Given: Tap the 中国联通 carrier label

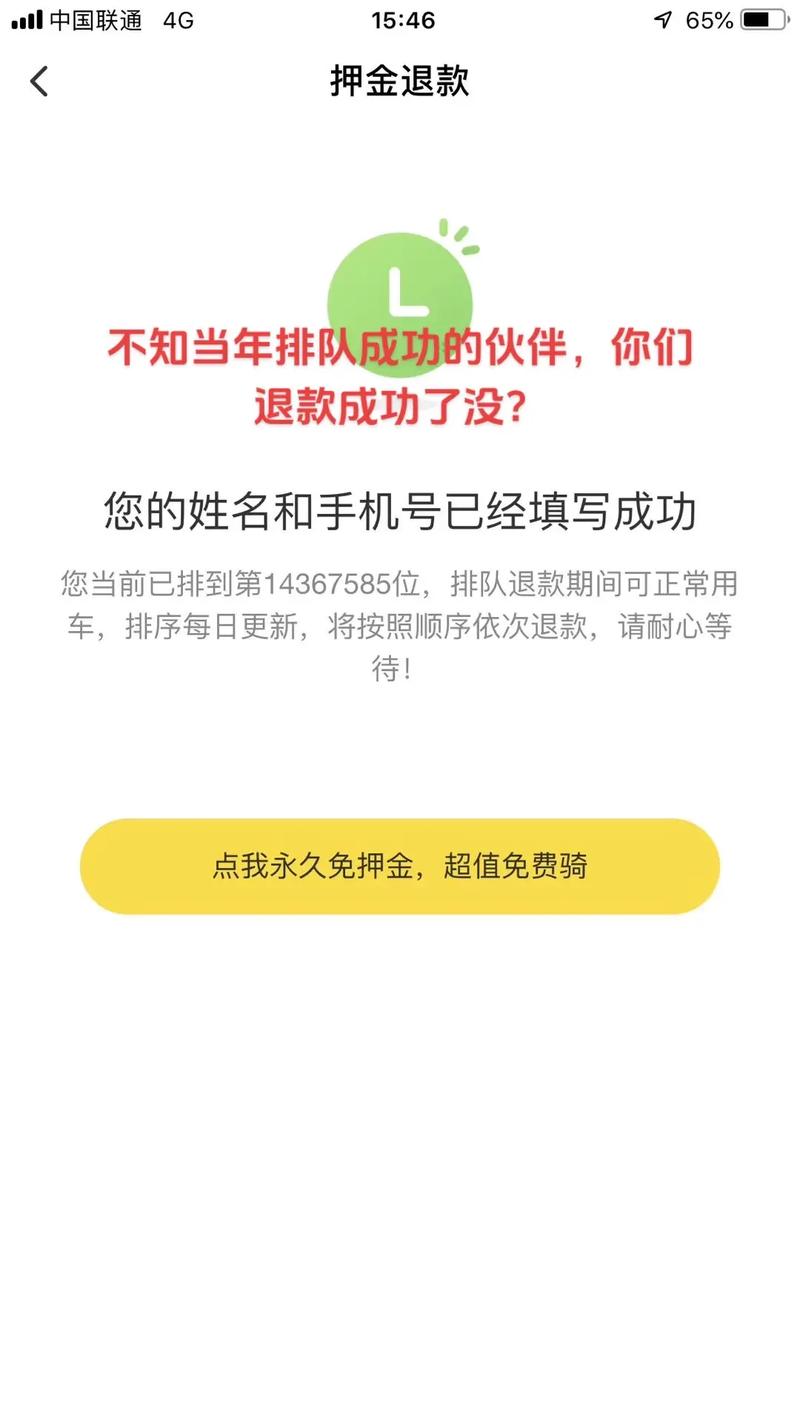Looking at the screenshot, I should [x=97, y=18].
